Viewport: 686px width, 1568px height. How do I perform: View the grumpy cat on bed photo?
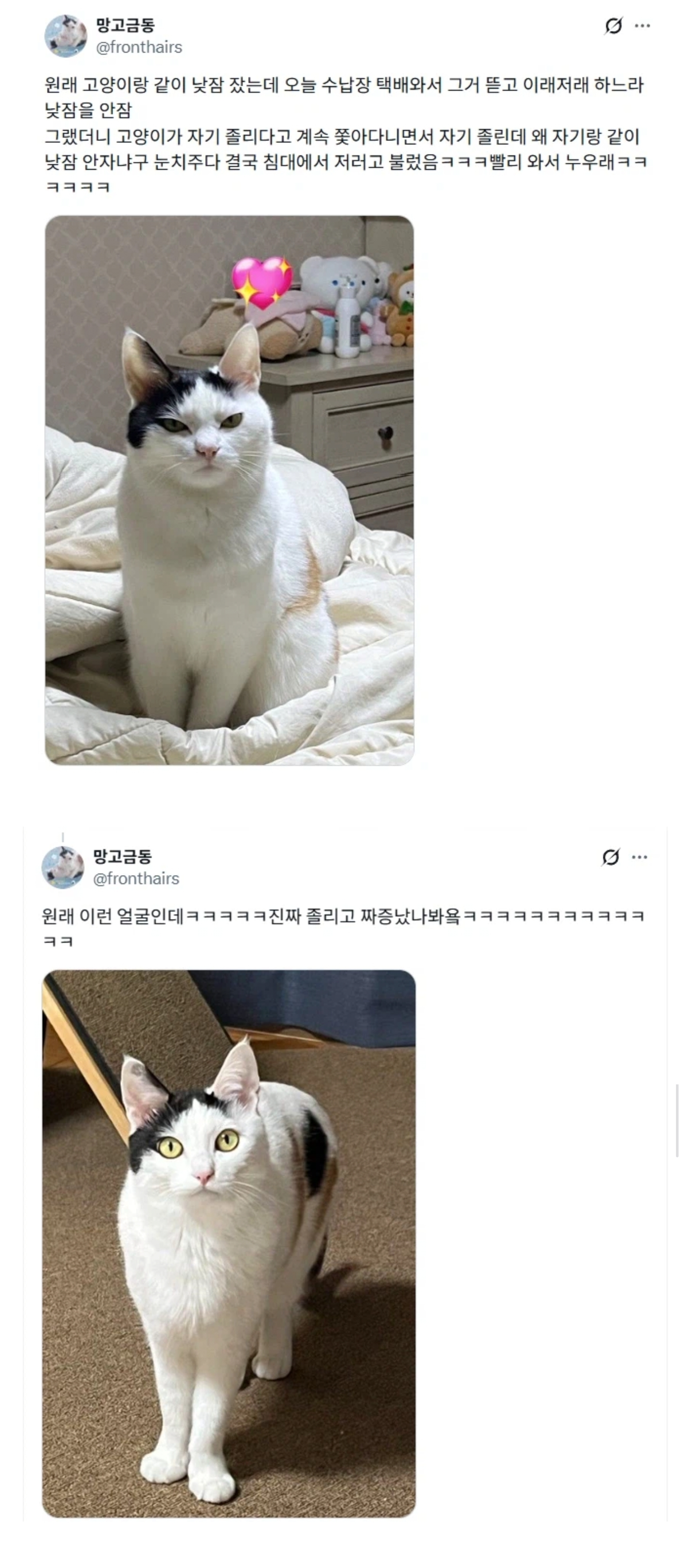[x=230, y=490]
